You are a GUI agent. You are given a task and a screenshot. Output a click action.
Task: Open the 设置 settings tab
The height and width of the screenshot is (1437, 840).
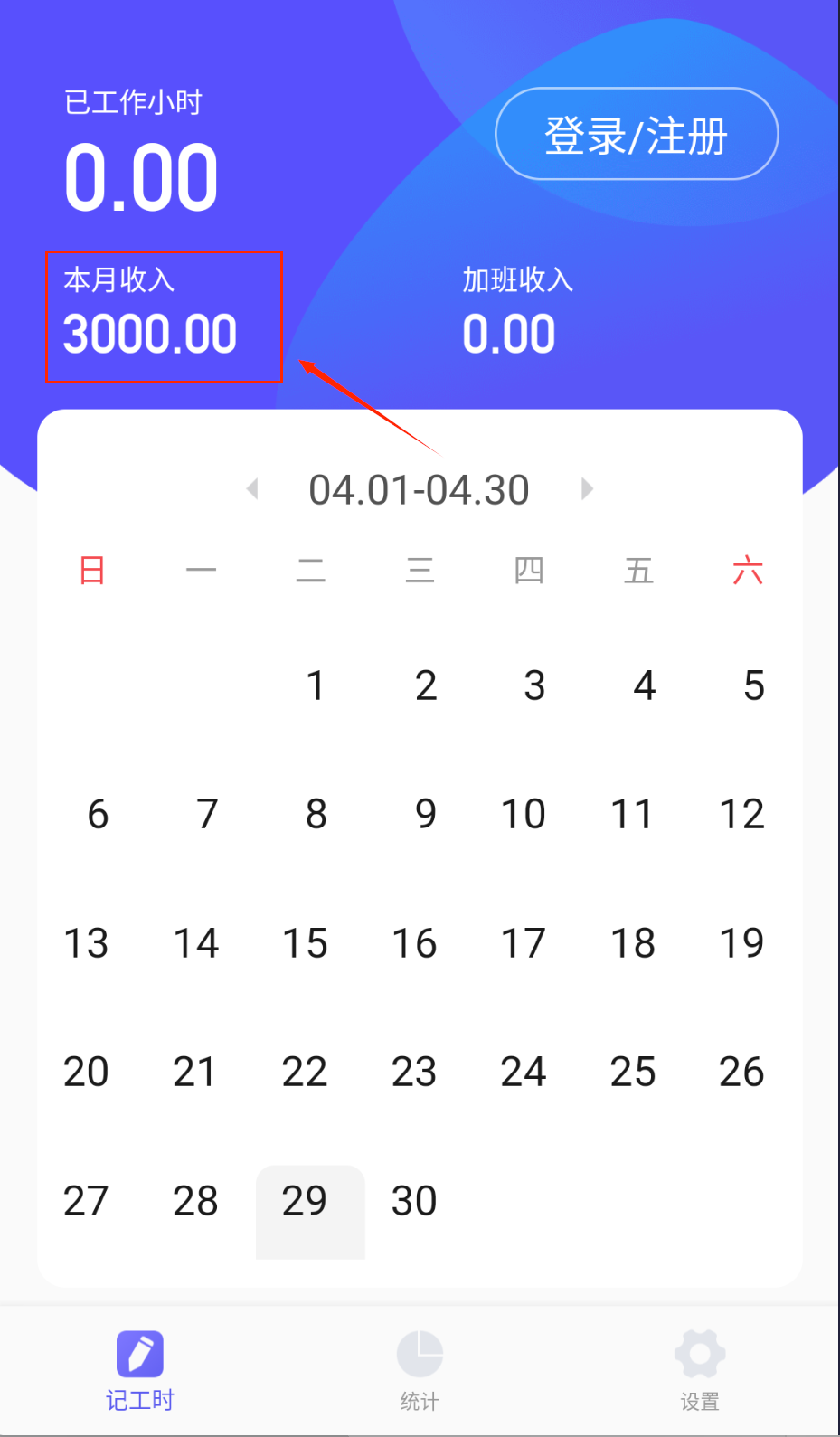pos(700,1369)
